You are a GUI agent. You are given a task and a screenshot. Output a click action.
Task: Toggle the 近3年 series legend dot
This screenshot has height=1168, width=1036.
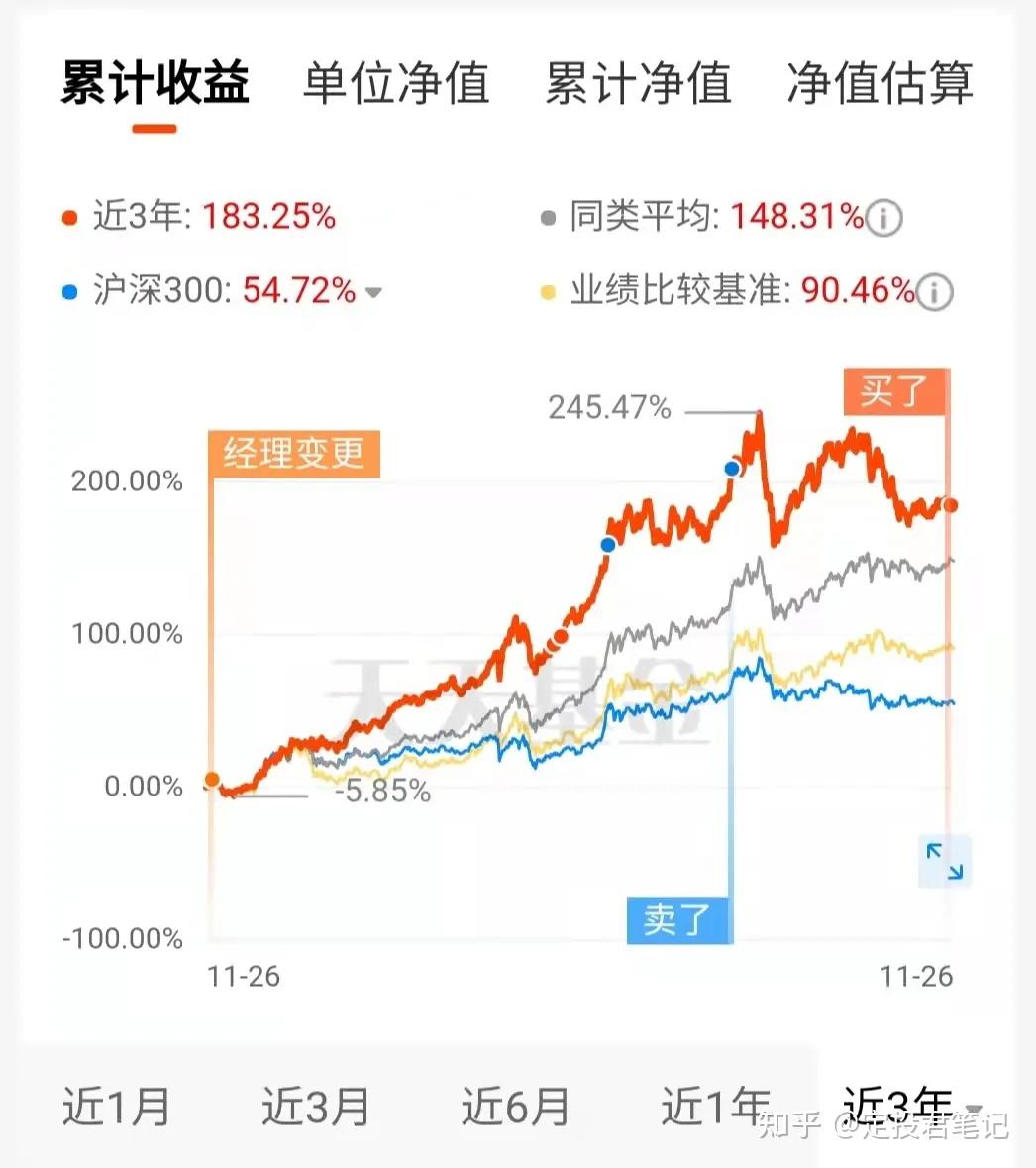69,216
